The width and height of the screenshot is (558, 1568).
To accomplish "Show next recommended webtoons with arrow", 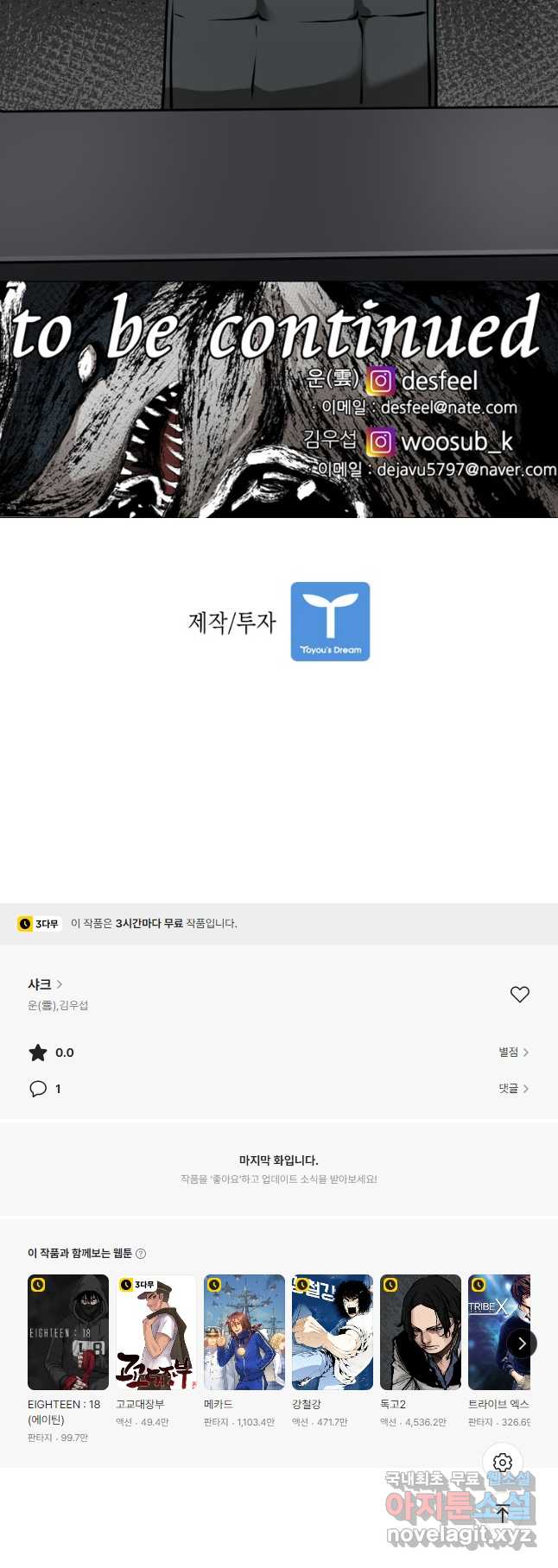I will point(521,1344).
